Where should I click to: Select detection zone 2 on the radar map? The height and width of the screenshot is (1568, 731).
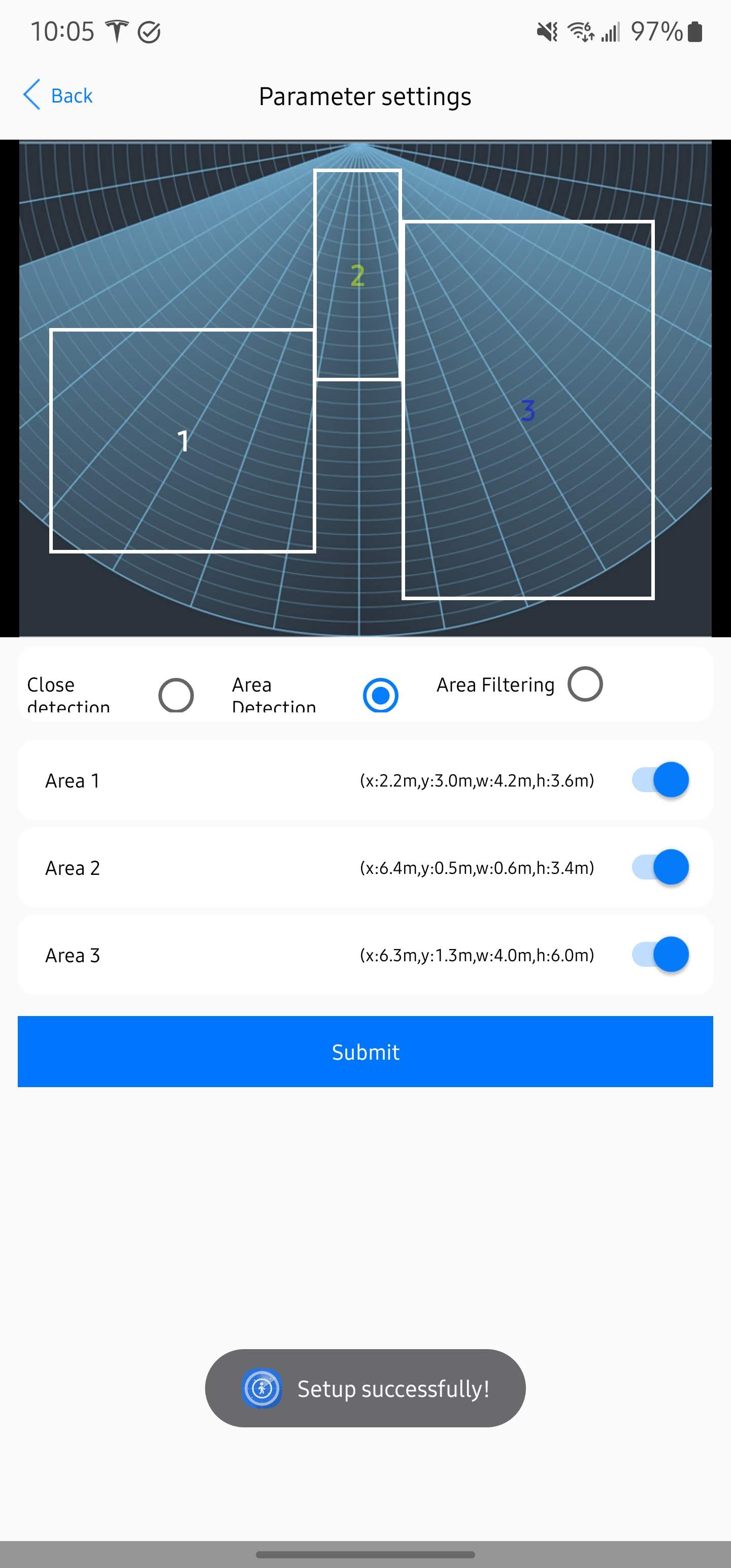point(357,275)
